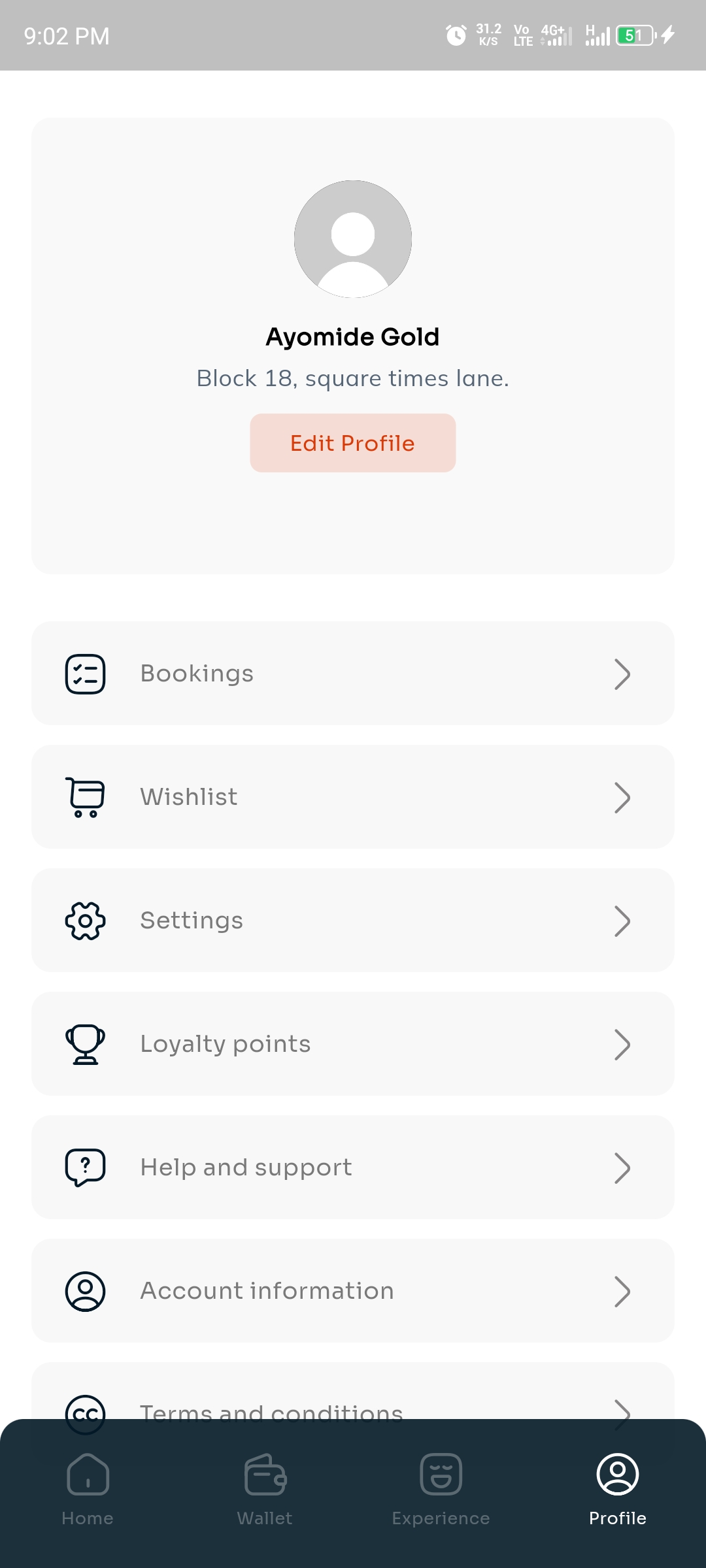The image size is (706, 1568).
Task: Open Help and support
Action: (x=352, y=1168)
